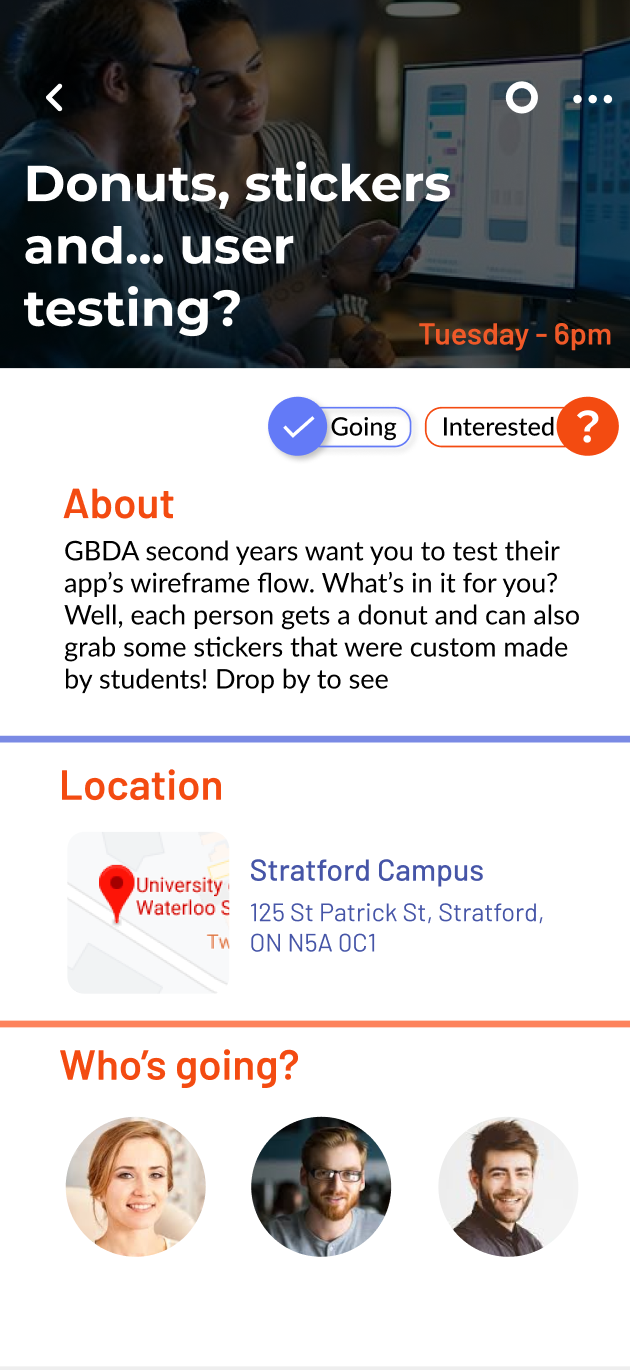View the blonde woman attendee's profile
This screenshot has width=630, height=1370.
coord(136,1187)
